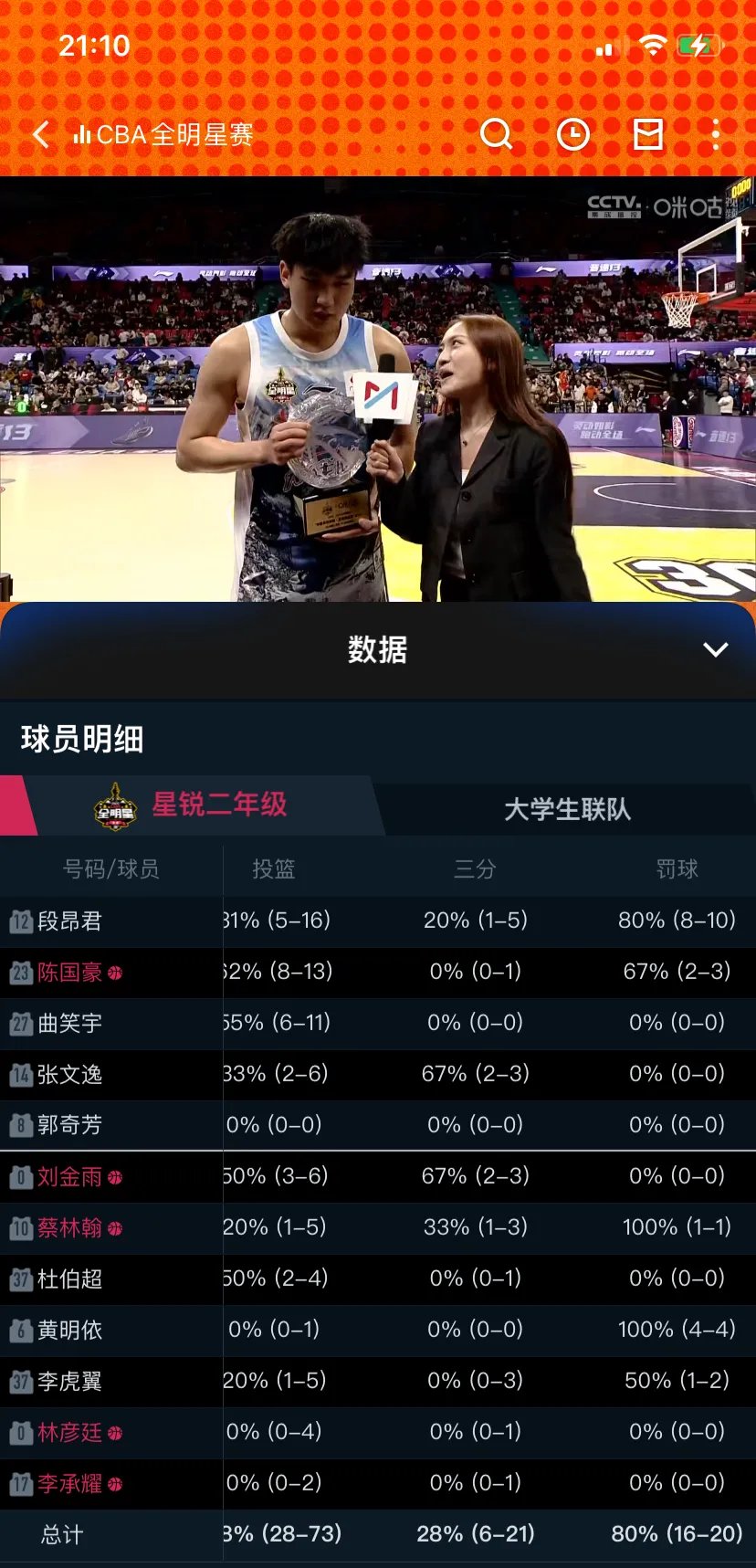Switch to the 大学生联队 tab
The height and width of the screenshot is (1568, 756).
coord(567,808)
